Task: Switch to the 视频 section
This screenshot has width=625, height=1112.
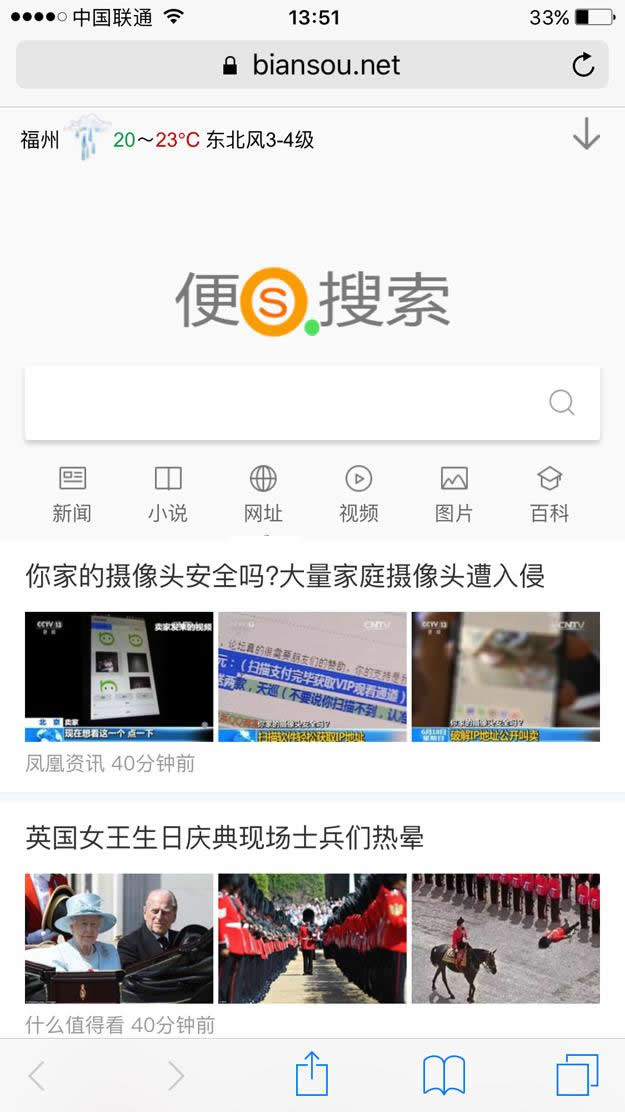Action: (x=358, y=494)
